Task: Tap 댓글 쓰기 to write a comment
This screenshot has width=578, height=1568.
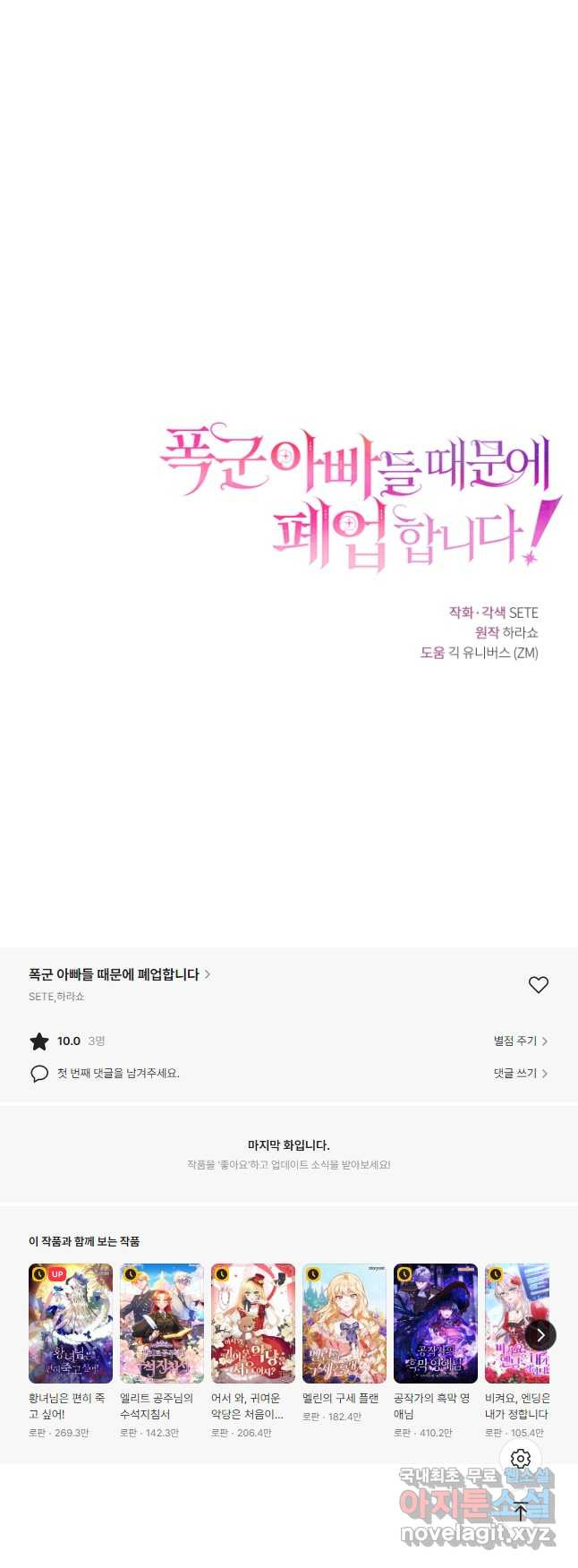Action: pyautogui.click(x=520, y=1073)
